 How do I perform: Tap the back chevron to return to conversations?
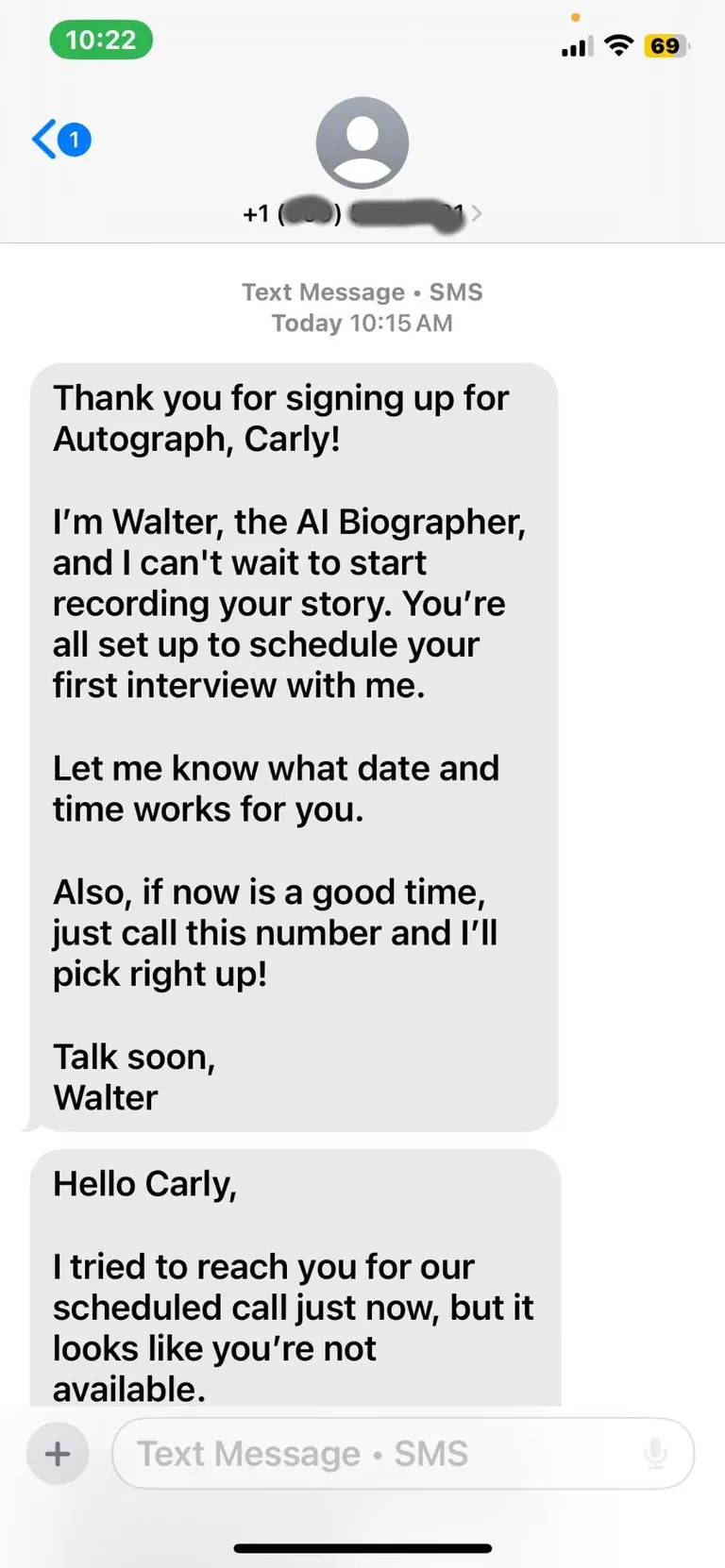(x=42, y=139)
